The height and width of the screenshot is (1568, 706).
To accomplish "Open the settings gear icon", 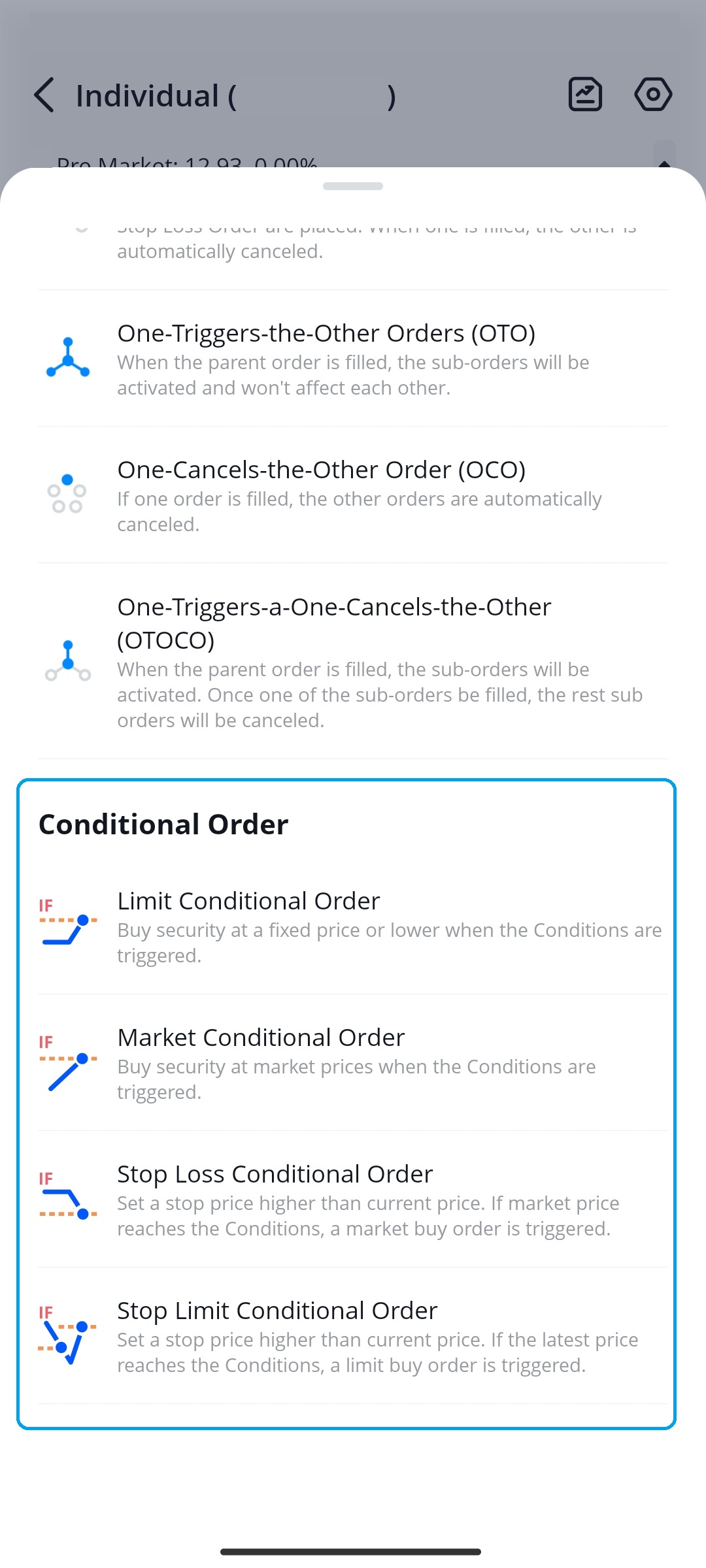I will [x=652, y=94].
